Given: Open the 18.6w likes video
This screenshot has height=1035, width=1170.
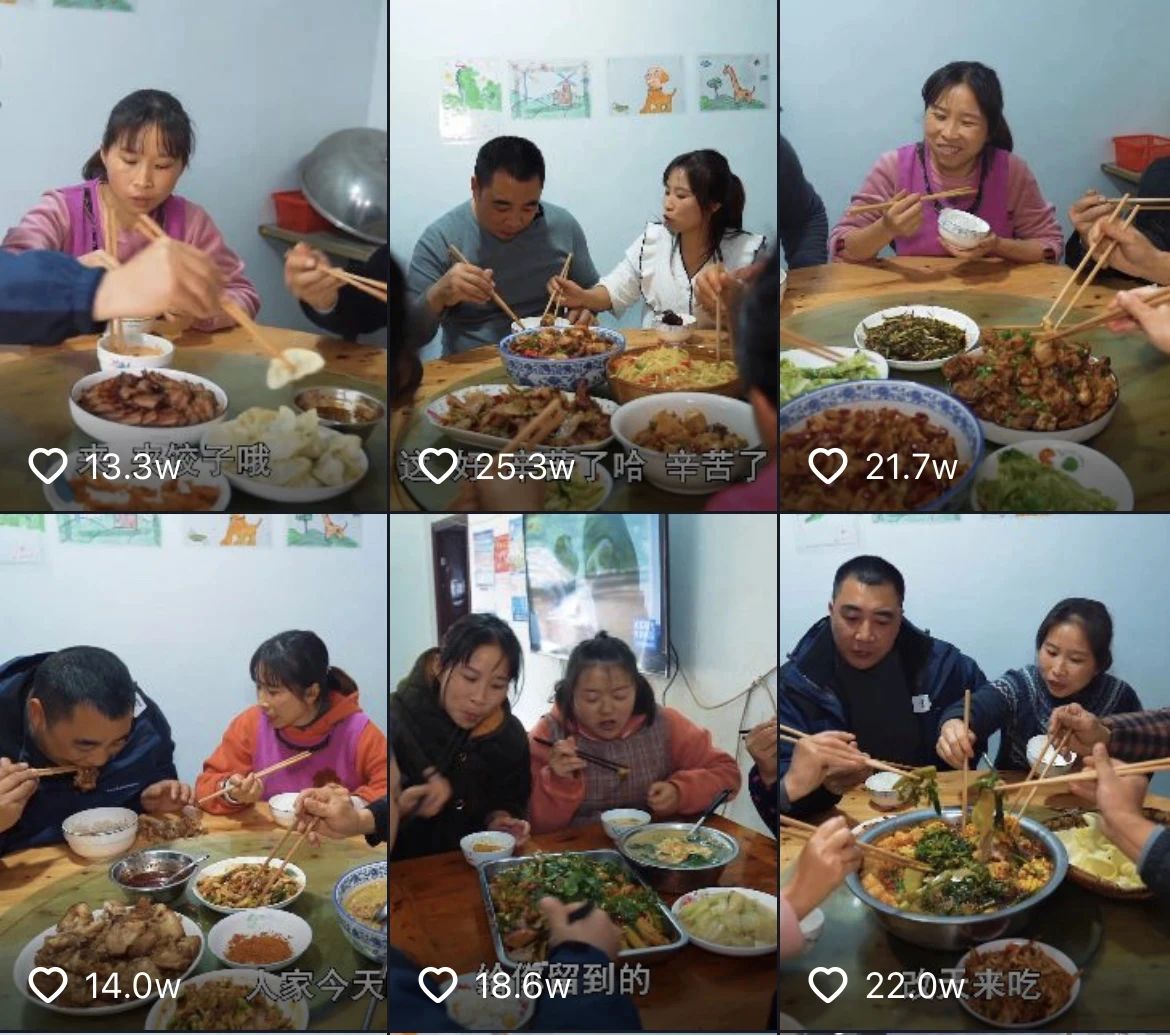Looking at the screenshot, I should [583, 772].
